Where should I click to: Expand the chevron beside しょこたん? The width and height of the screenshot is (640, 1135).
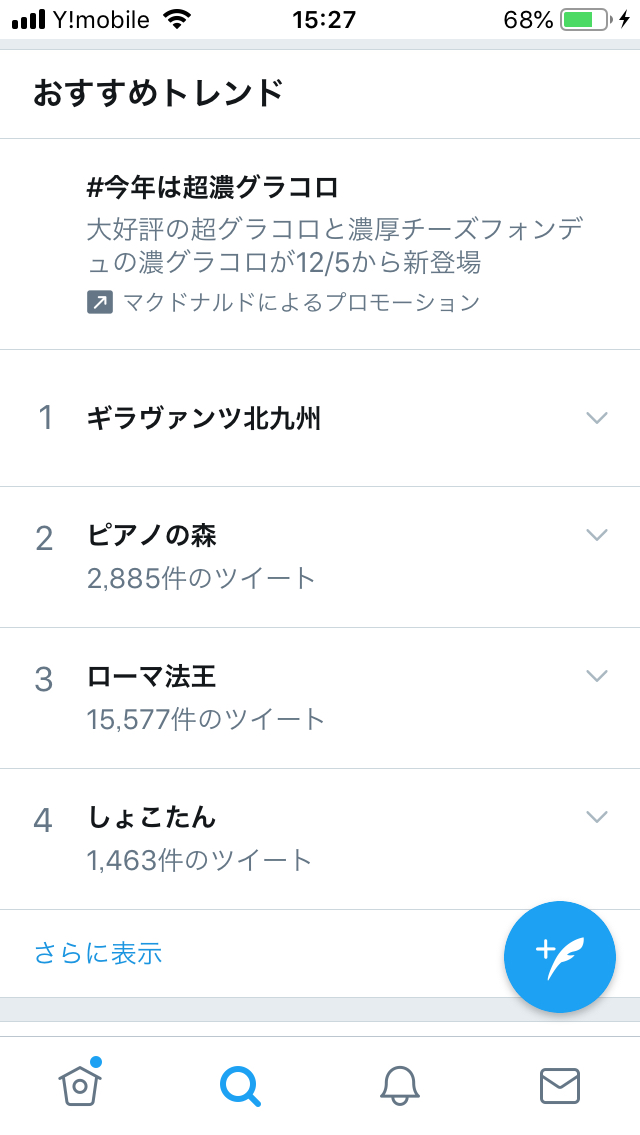(x=597, y=817)
